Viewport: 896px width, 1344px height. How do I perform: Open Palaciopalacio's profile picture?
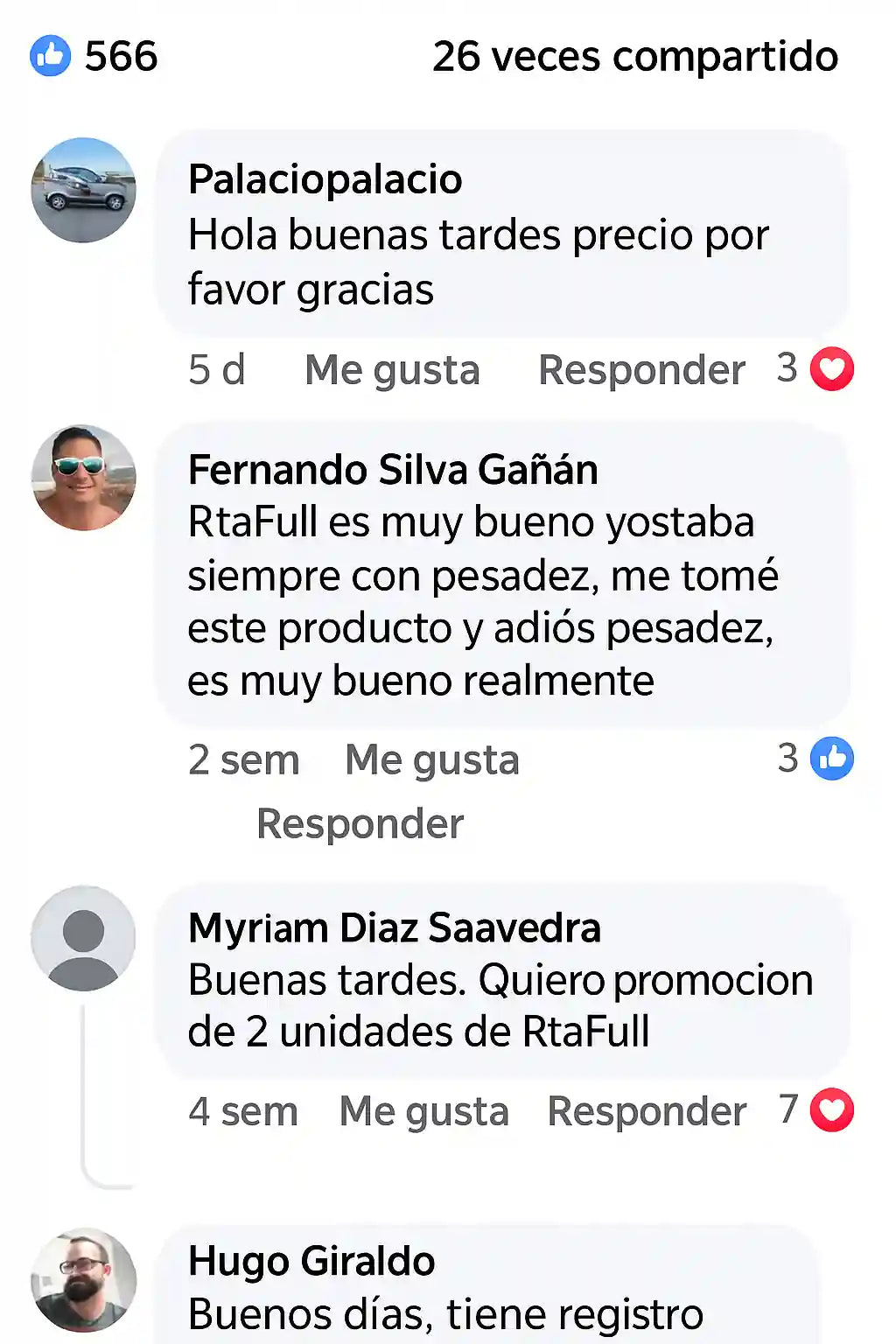pos(84,190)
